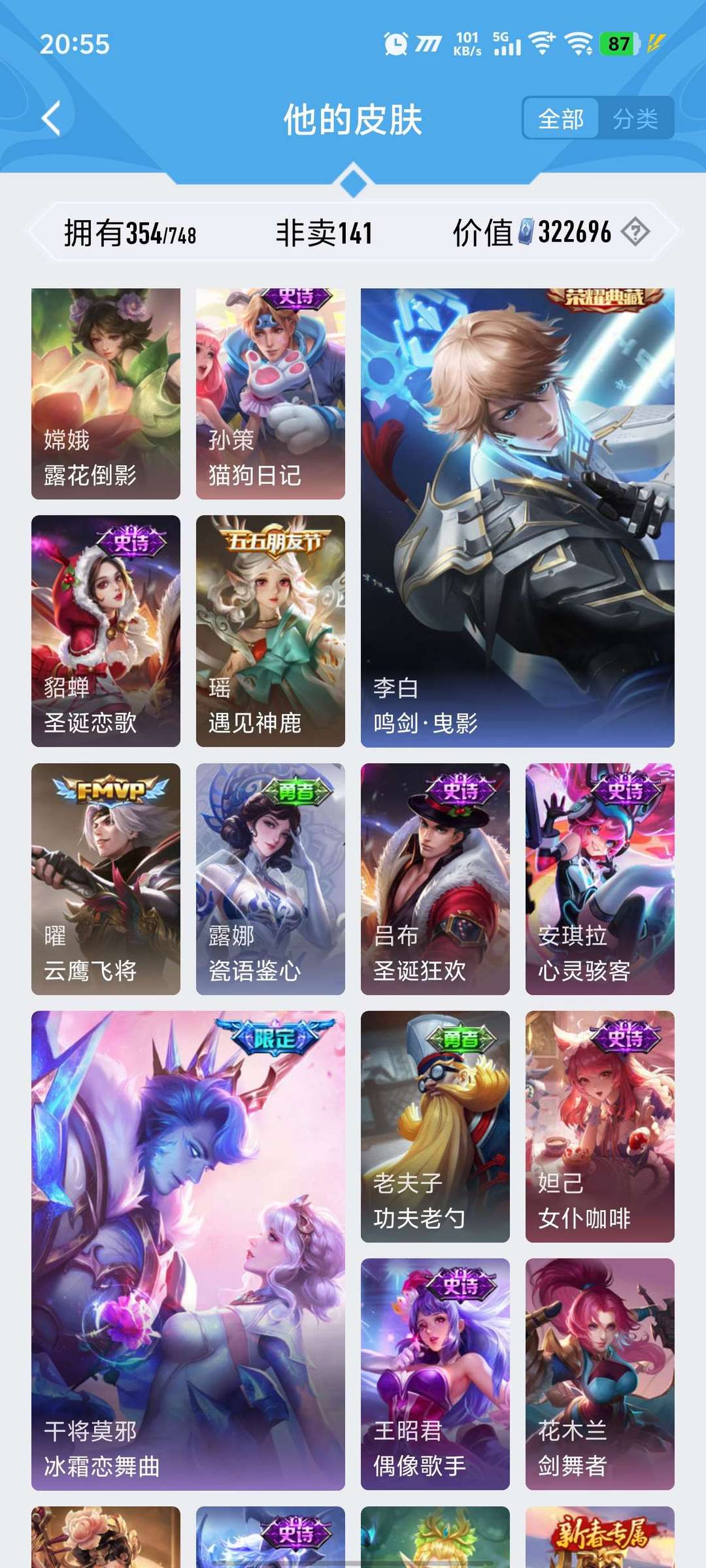The image size is (706, 1568).
Task: Switch to the 分类 tab
Action: 635,118
